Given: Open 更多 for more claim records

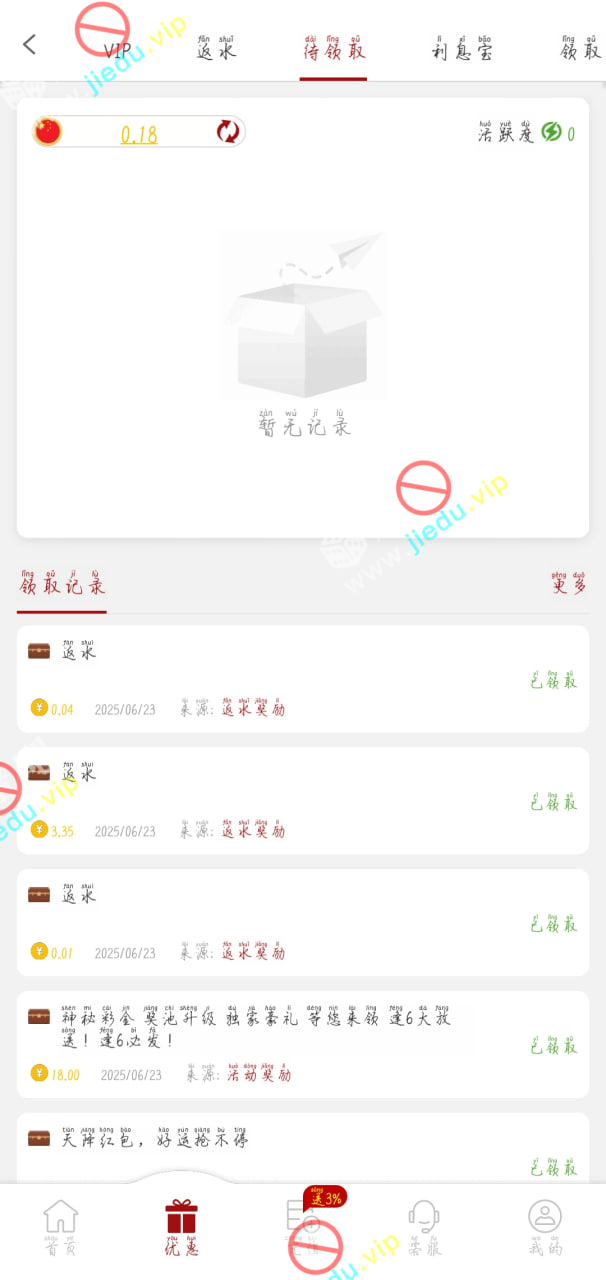Looking at the screenshot, I should [569, 584].
